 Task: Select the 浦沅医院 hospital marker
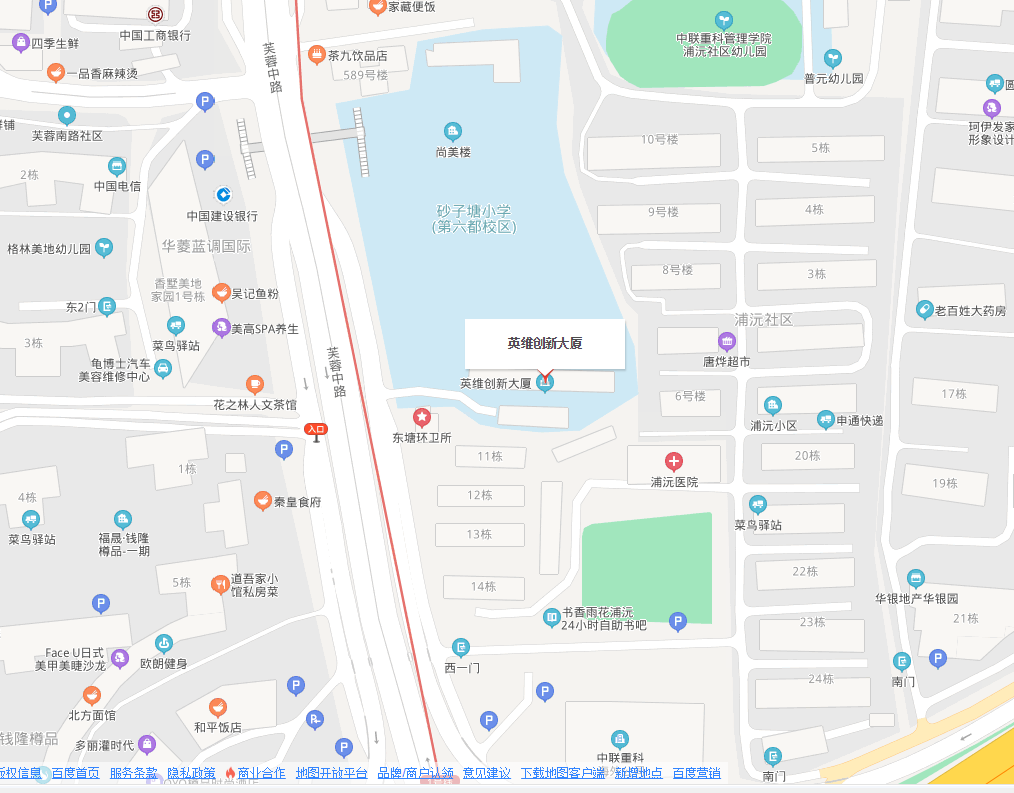pyautogui.click(x=674, y=462)
